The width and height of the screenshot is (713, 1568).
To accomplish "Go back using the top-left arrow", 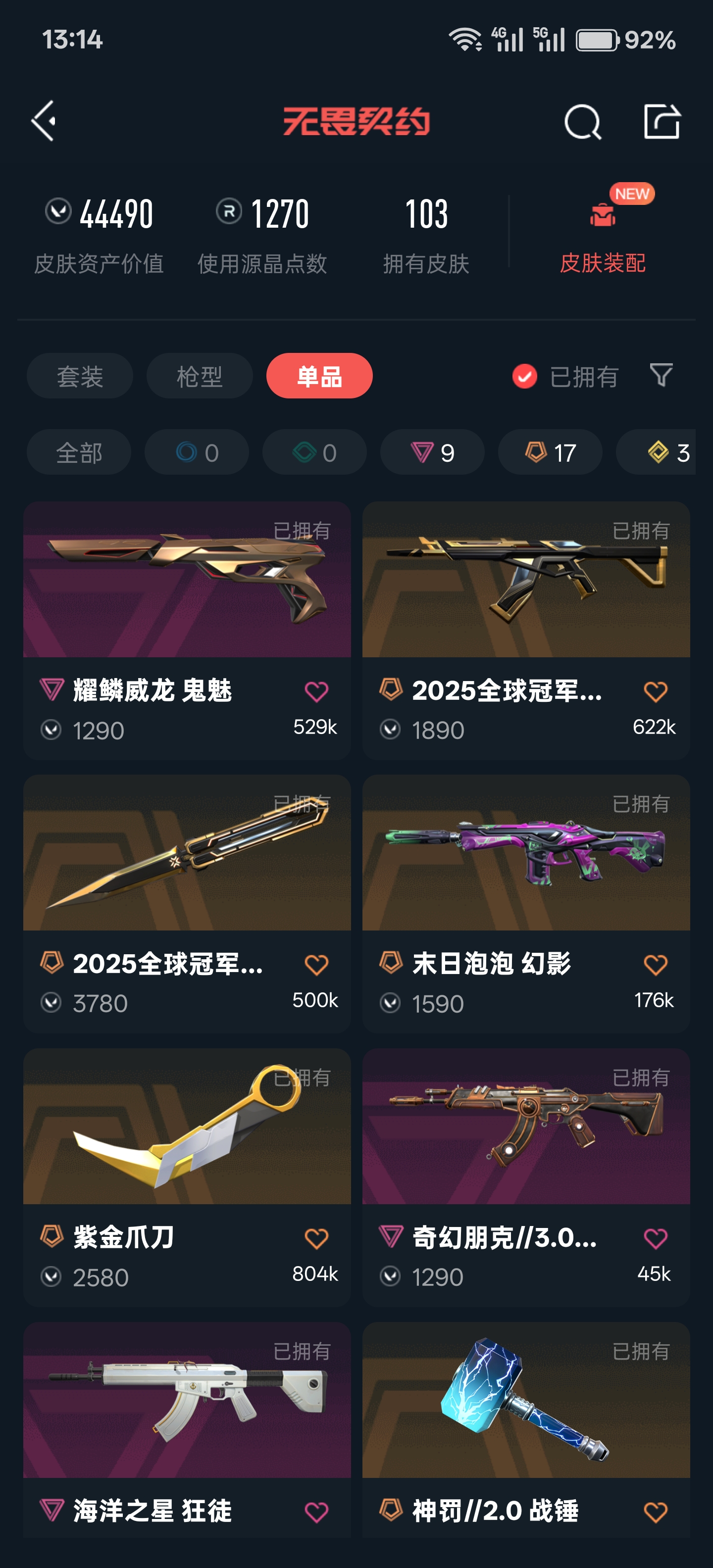I will [44, 121].
